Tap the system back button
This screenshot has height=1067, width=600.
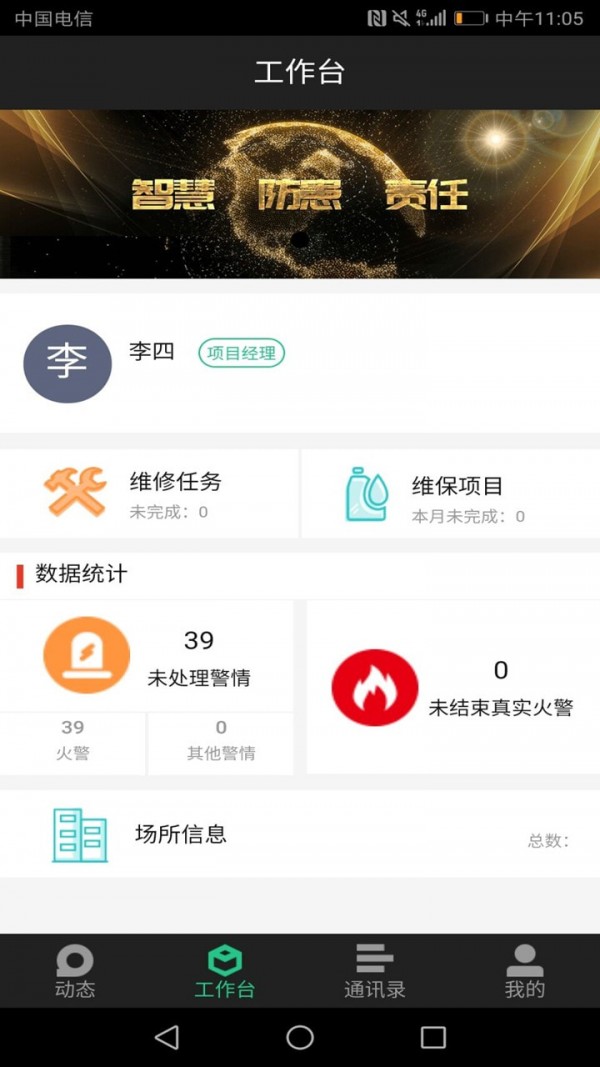click(167, 1038)
